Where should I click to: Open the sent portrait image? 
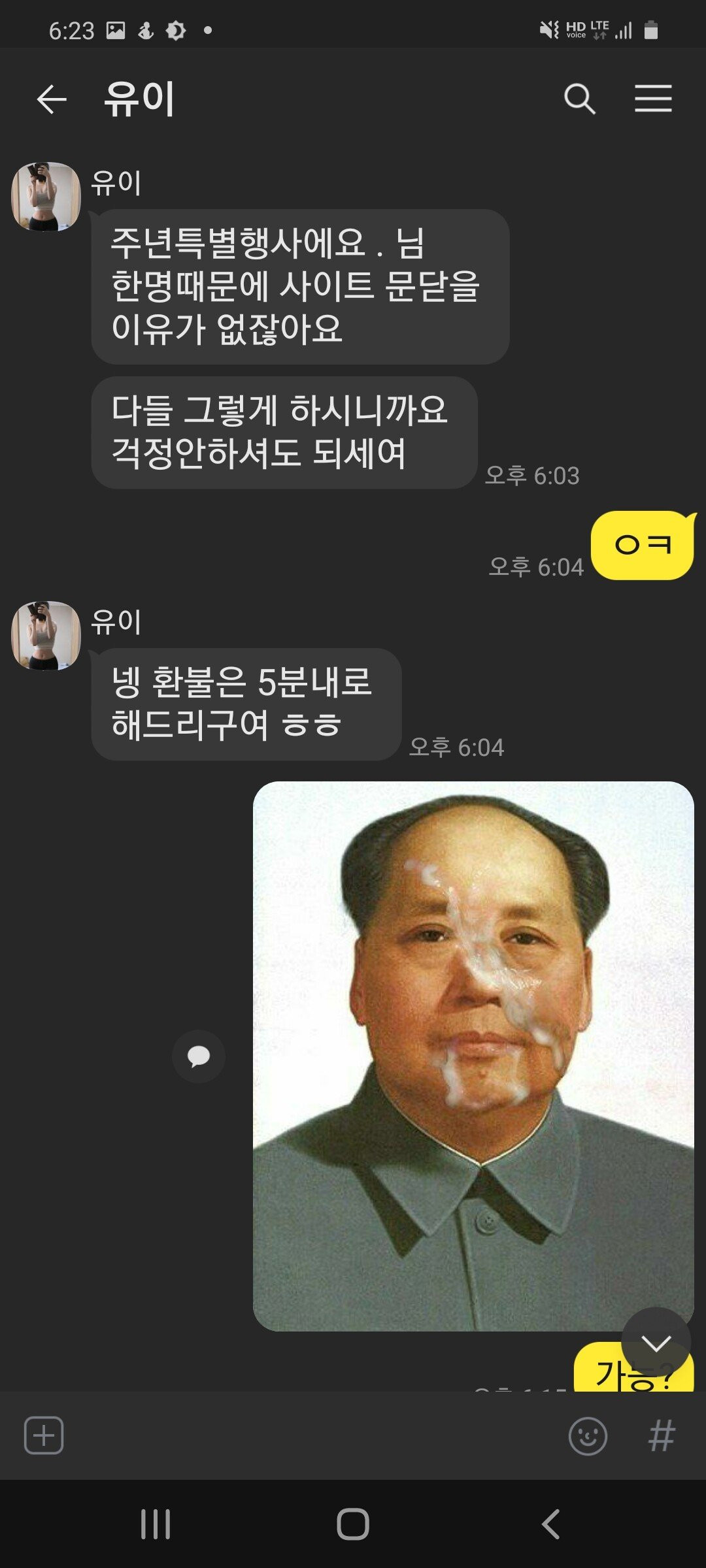click(x=473, y=1056)
